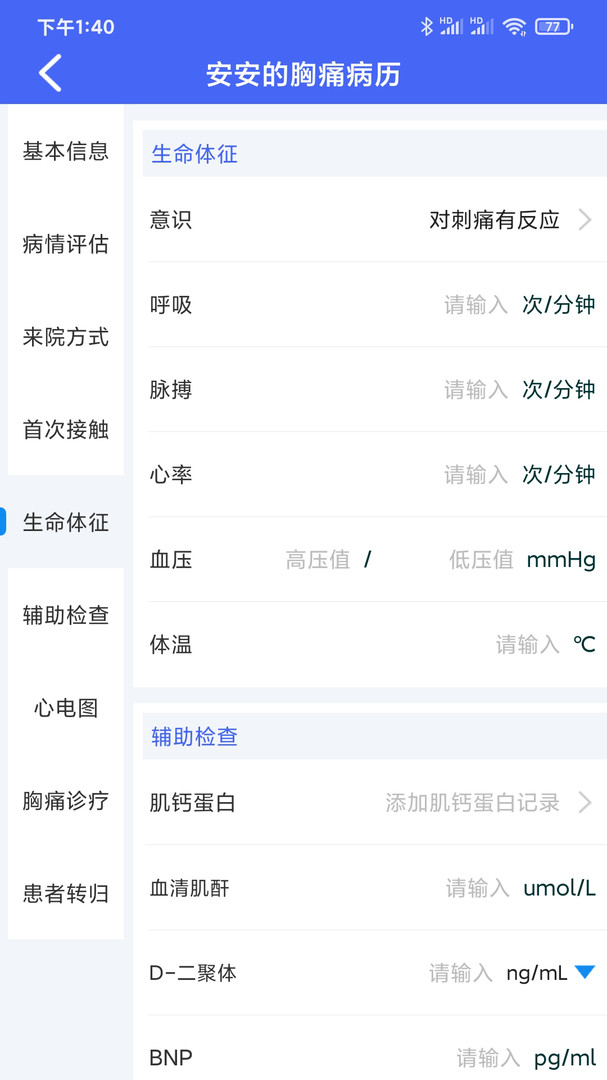
Task: Open 添加肌钙蛋白记录
Action: (x=473, y=803)
